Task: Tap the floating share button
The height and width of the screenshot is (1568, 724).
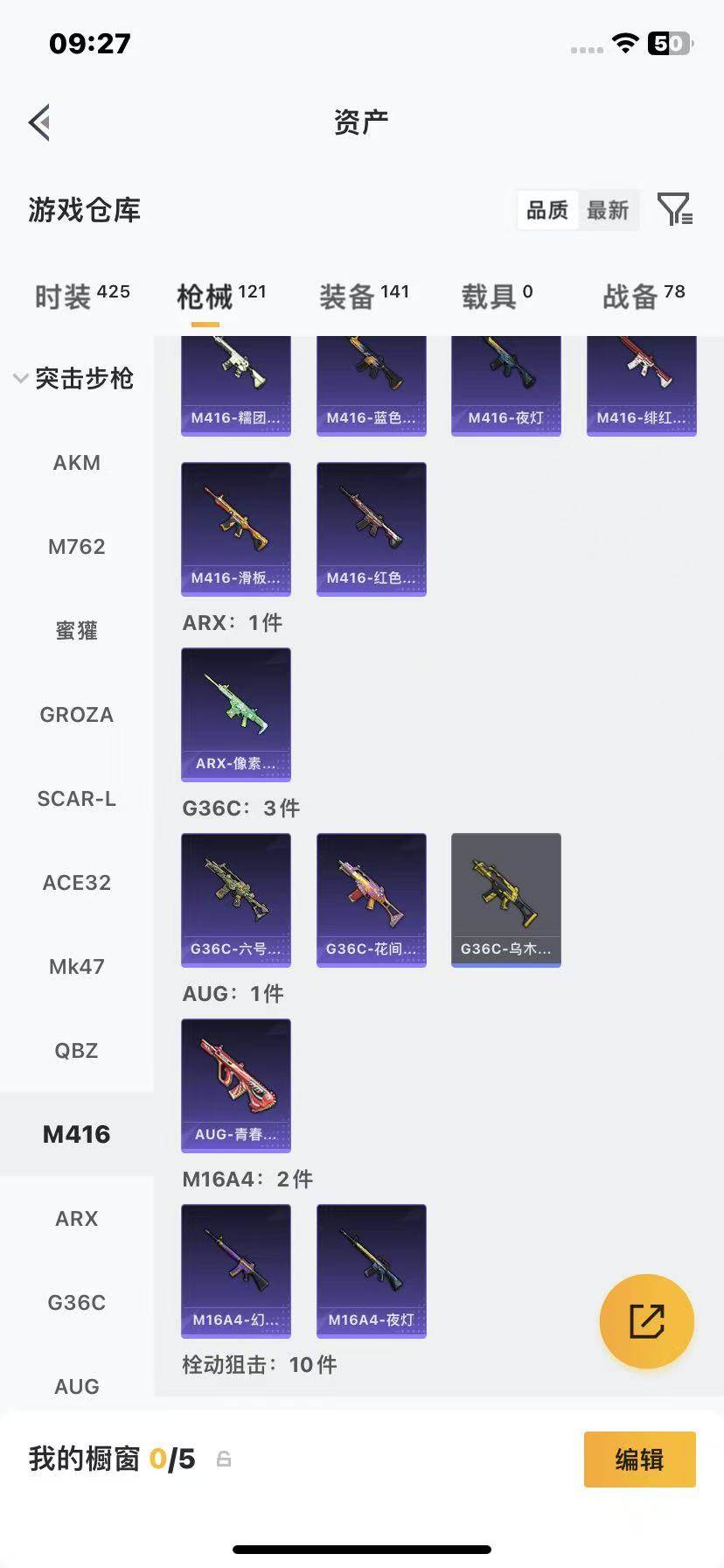Action: 647,1321
